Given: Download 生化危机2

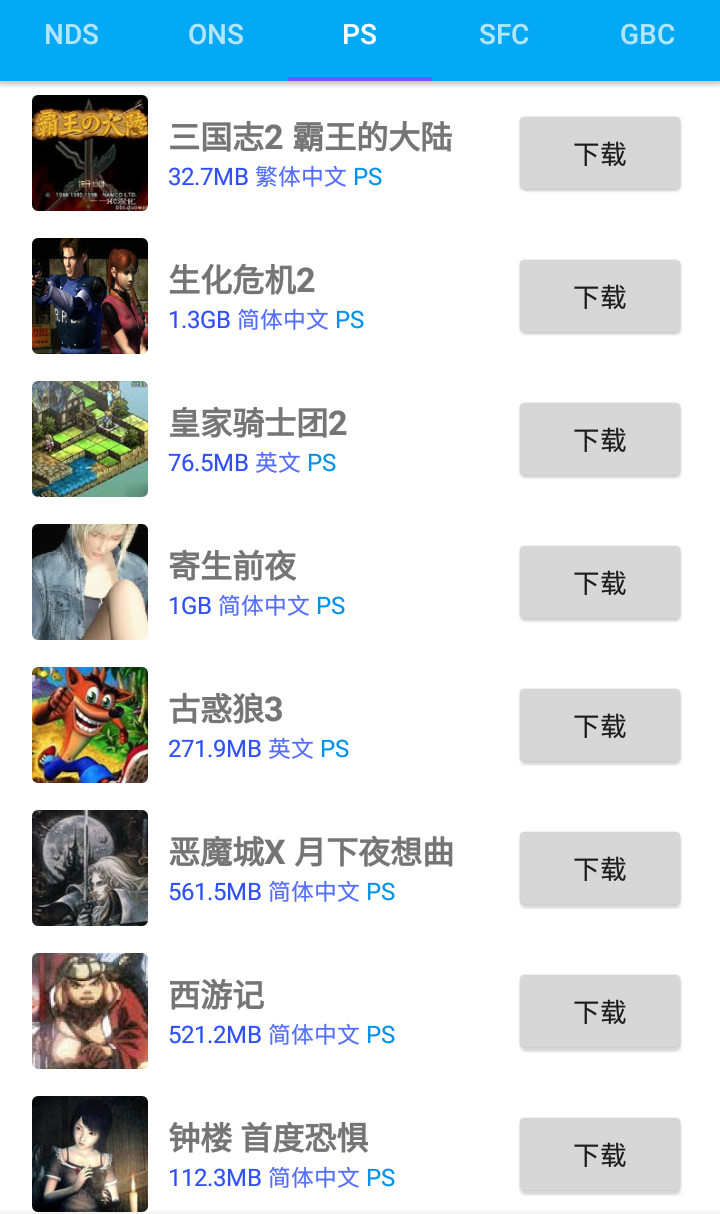Looking at the screenshot, I should [x=599, y=296].
